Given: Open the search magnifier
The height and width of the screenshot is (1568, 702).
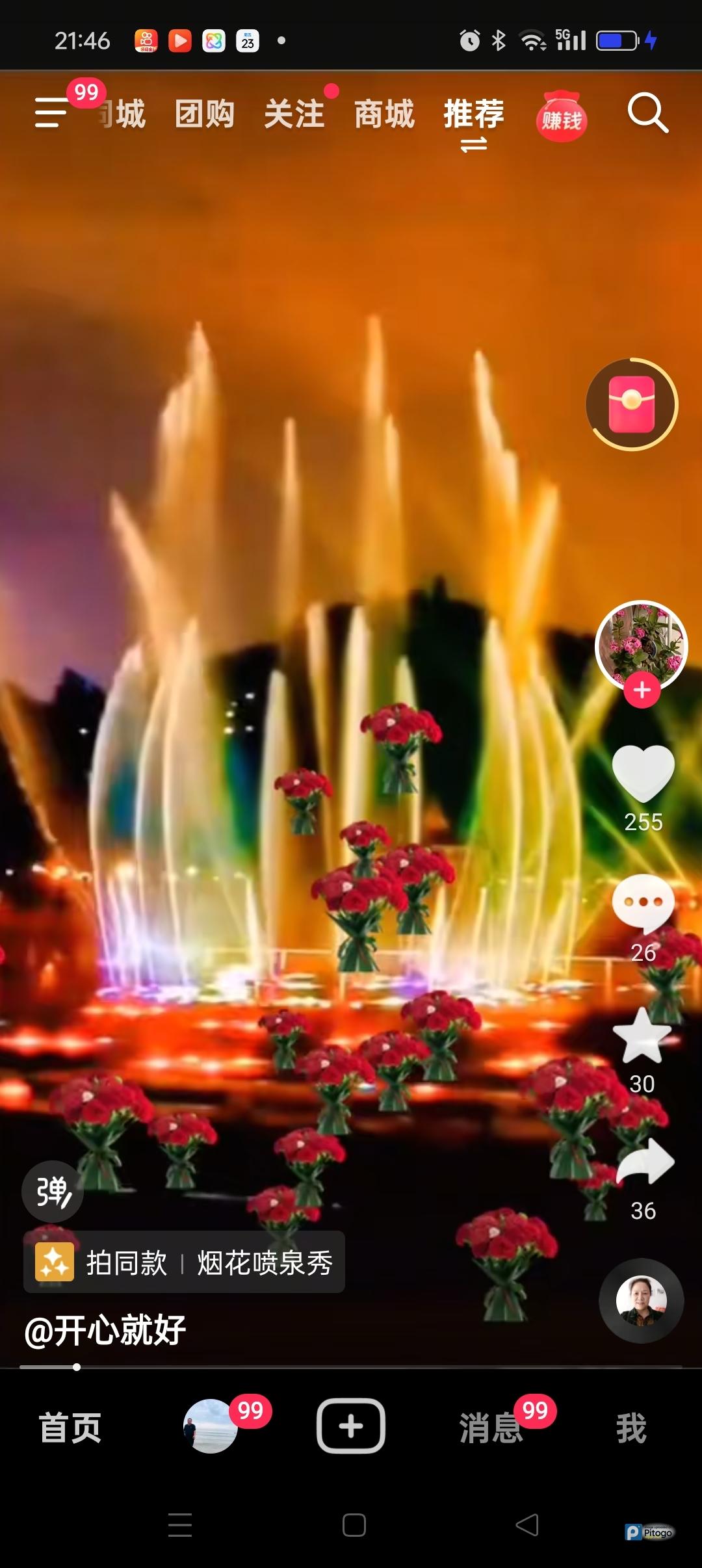Looking at the screenshot, I should (x=647, y=114).
